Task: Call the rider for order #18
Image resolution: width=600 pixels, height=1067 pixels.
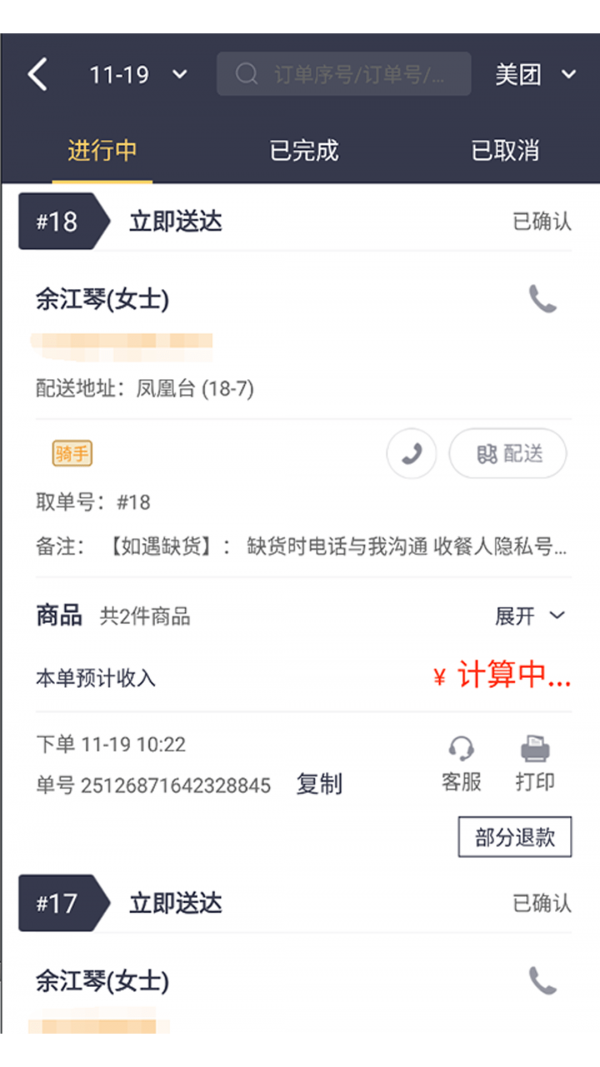Action: pyautogui.click(x=411, y=454)
